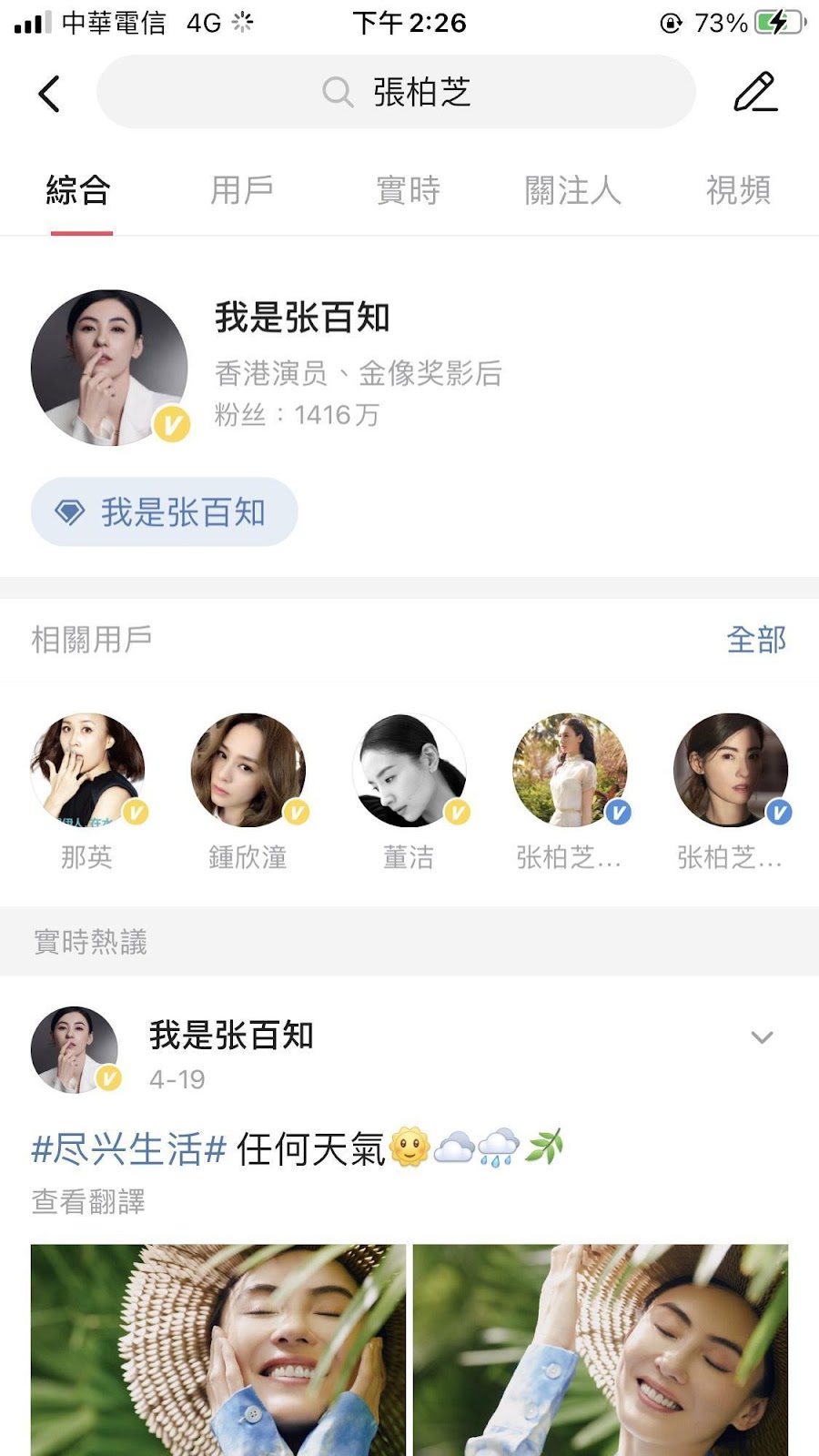Image resolution: width=819 pixels, height=1456 pixels.
Task: Open 我是张百知 profile with 1416万 fans
Action: tap(300, 366)
